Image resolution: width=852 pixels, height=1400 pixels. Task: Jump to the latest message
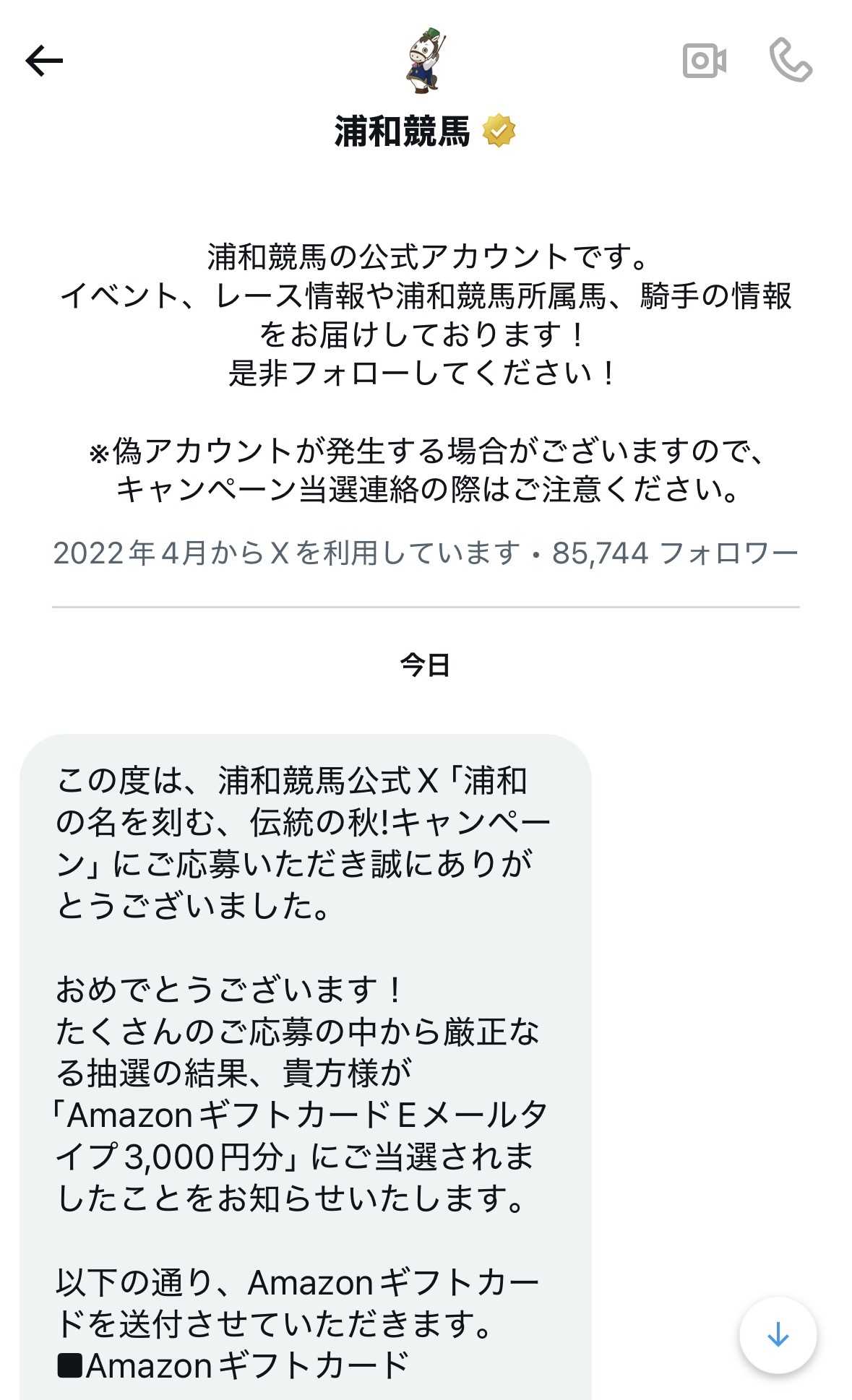coord(778,1334)
